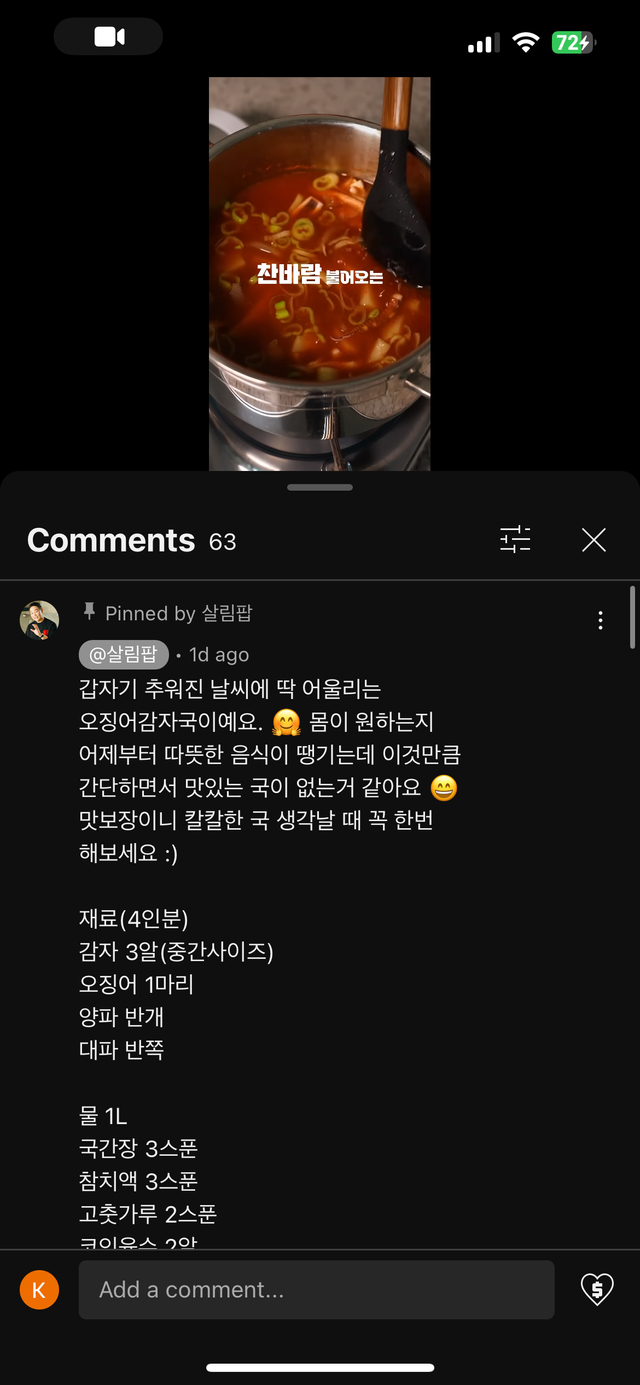
Task: Open 살림팝's profile picture
Action: (39, 620)
